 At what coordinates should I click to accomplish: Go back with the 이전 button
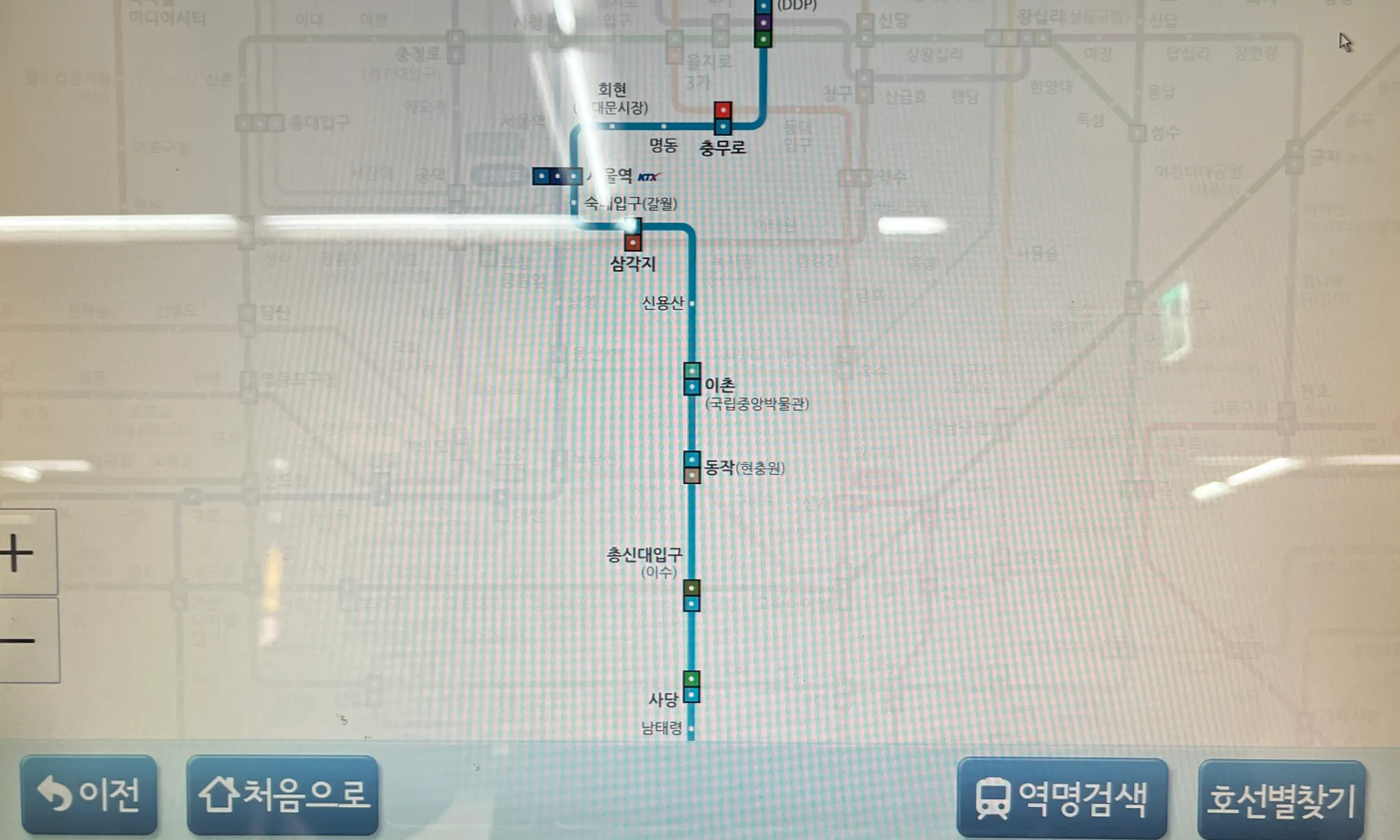tap(89, 795)
